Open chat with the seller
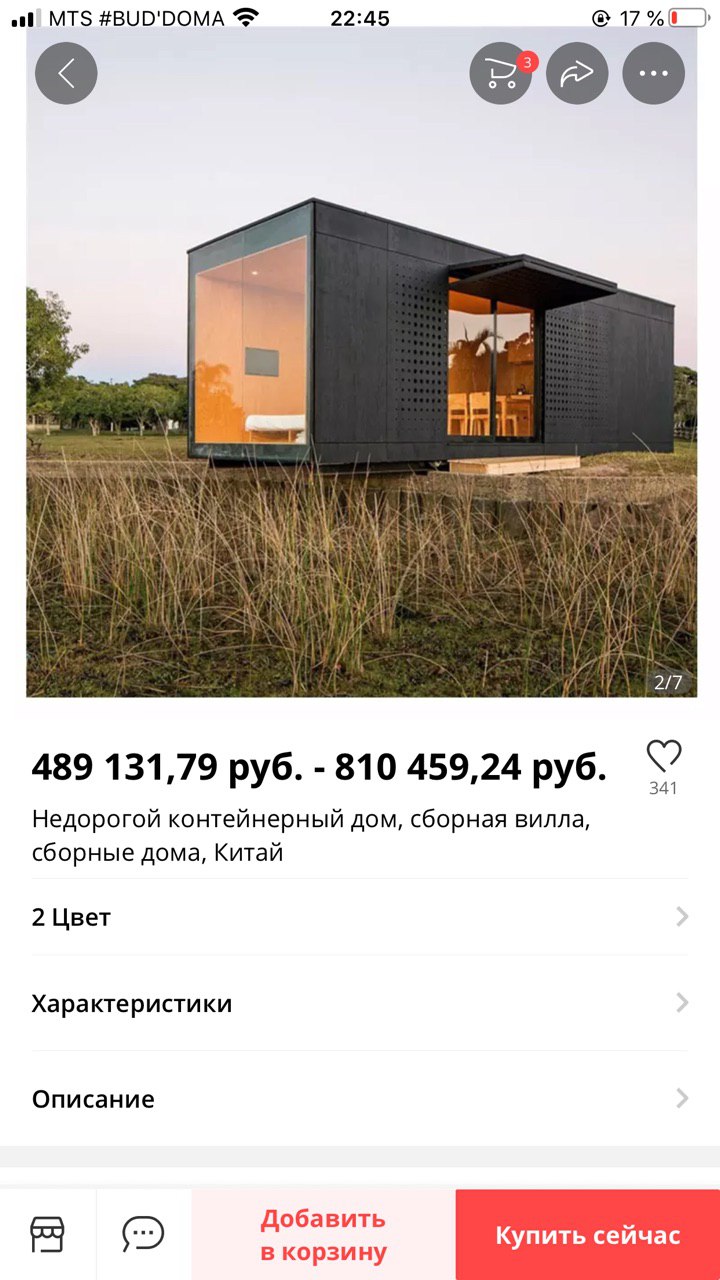This screenshot has height=1280, width=720. (x=143, y=1234)
